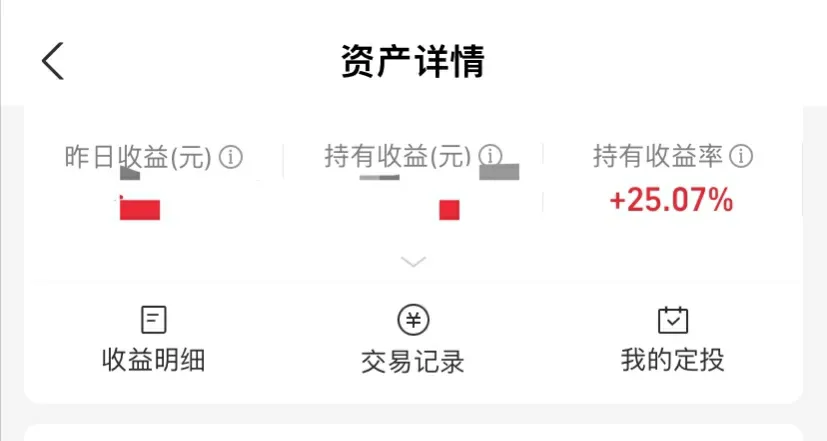Go back from 资产详情 page
827x441 pixels.
pos(53,61)
